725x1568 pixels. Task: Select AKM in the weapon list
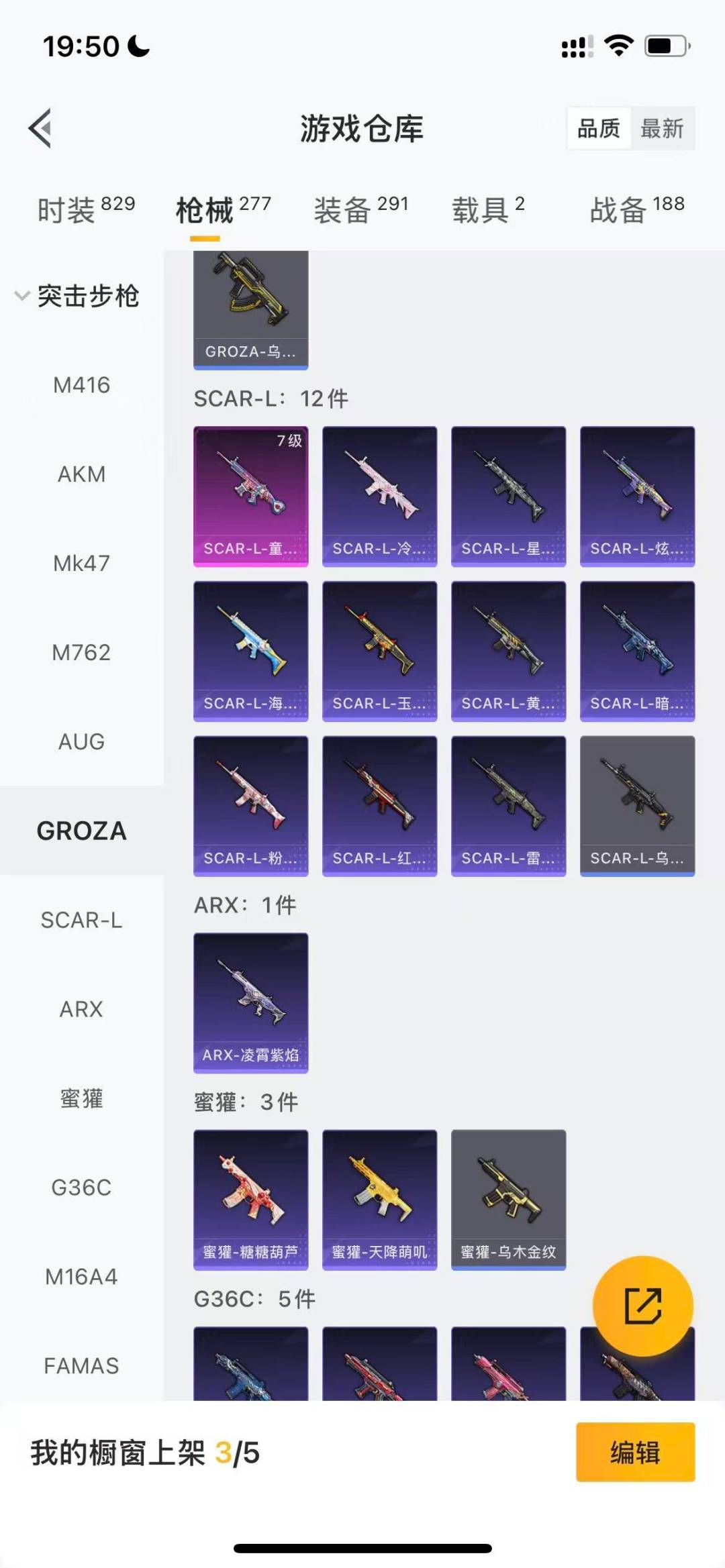pos(81,474)
